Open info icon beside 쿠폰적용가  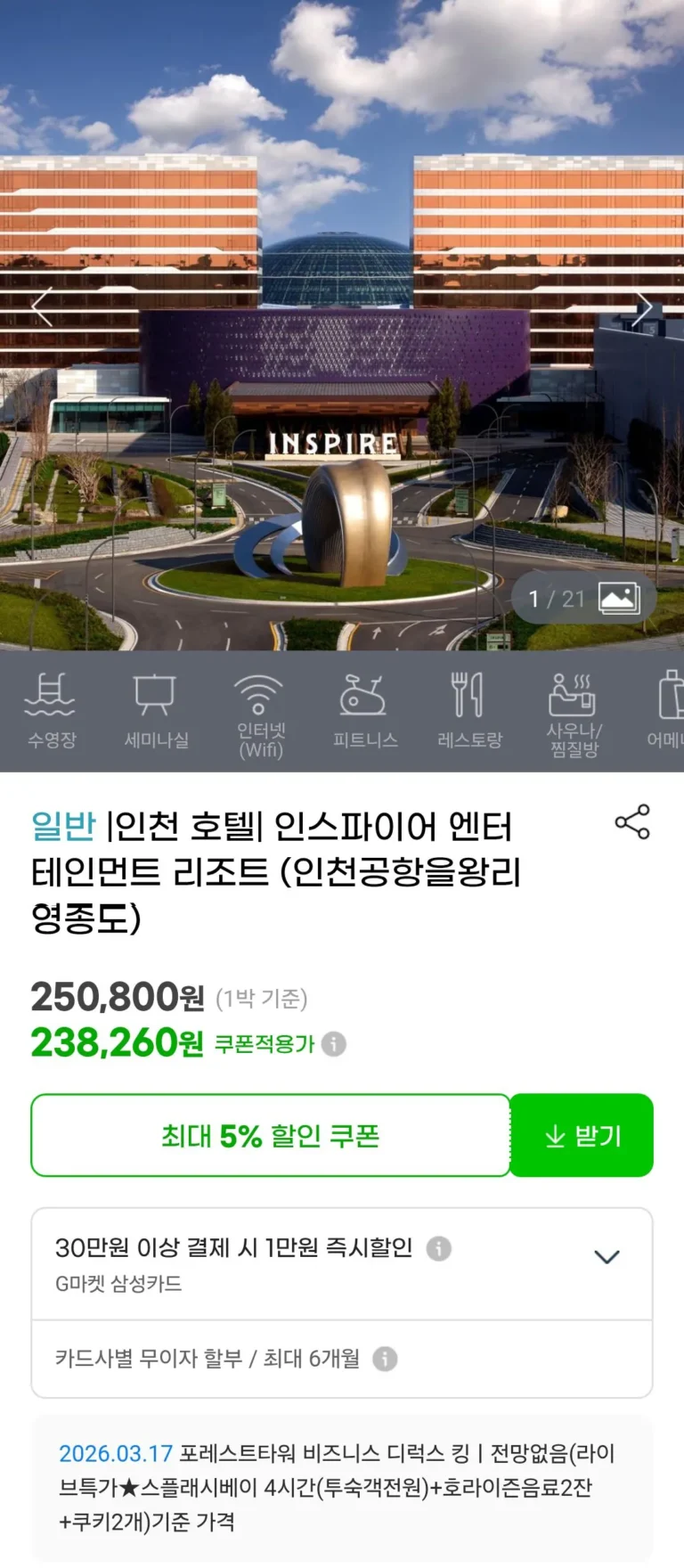(334, 1044)
